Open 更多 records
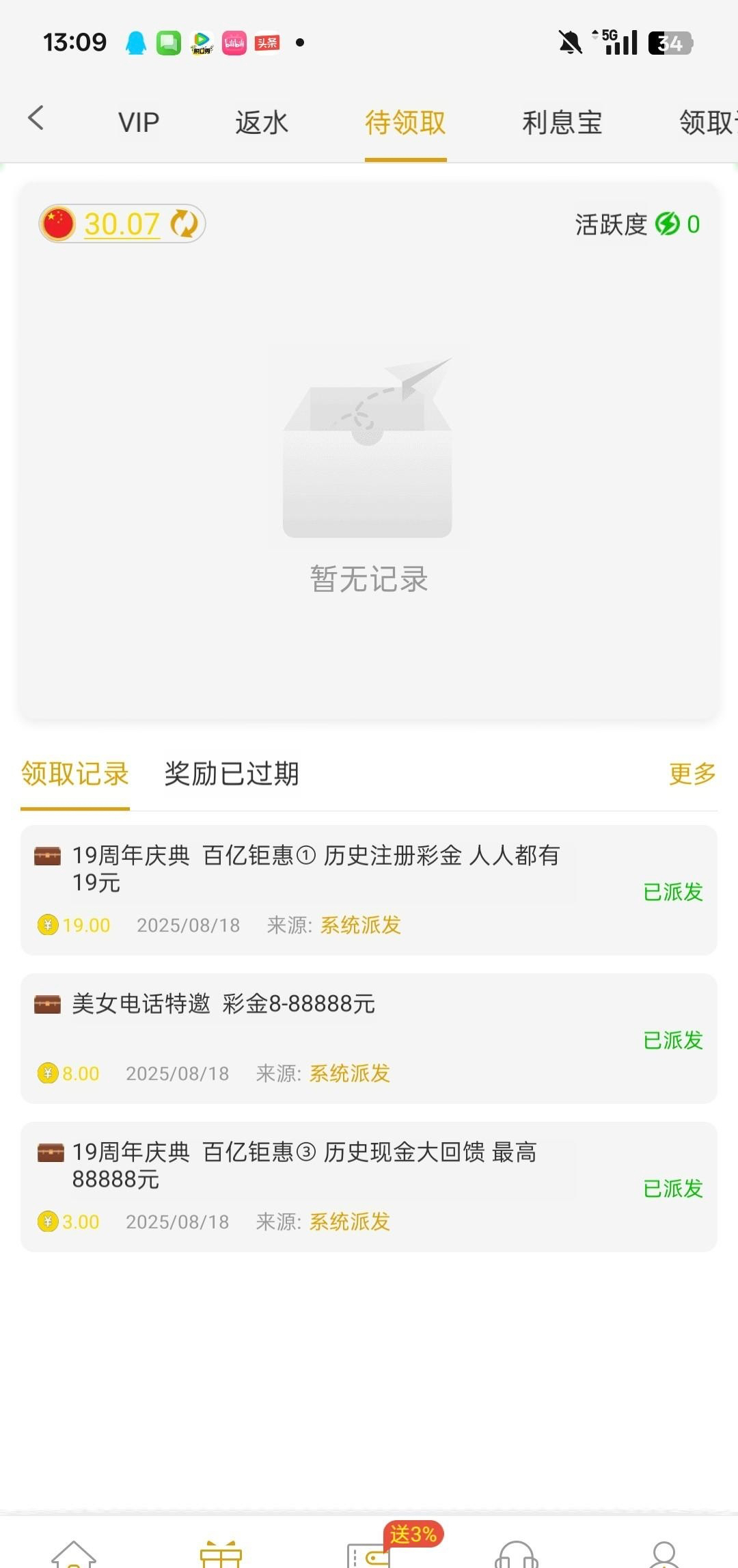738x1568 pixels. tap(692, 774)
